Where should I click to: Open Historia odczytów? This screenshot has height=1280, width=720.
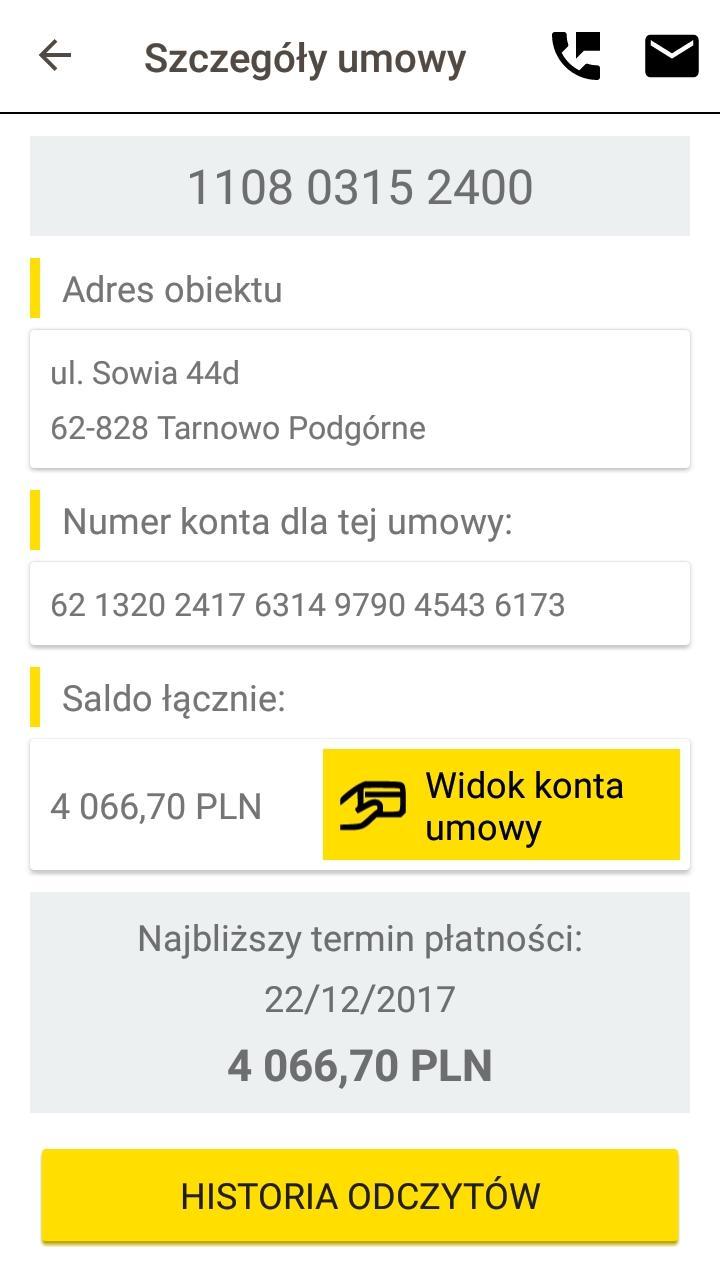pos(360,1196)
